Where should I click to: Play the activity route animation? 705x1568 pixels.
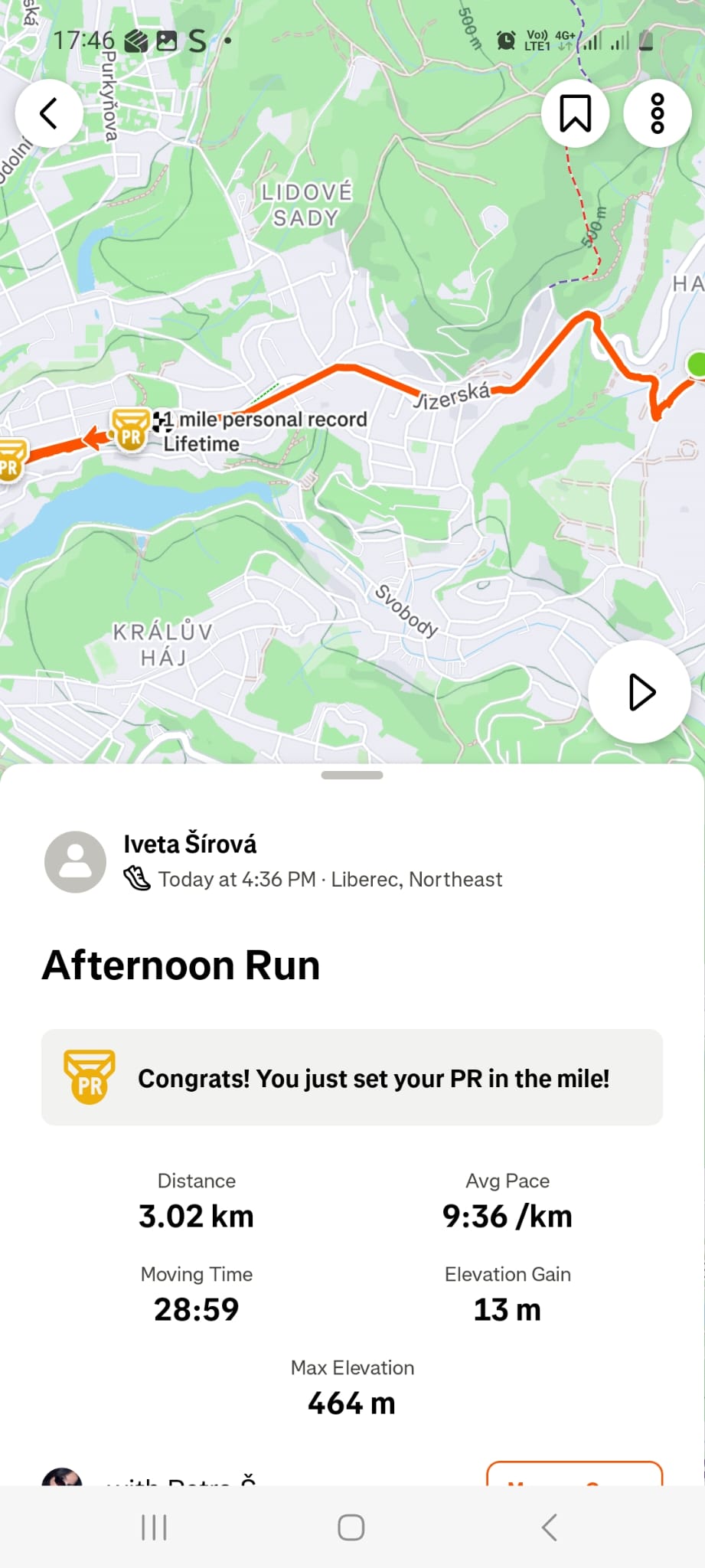tap(640, 692)
